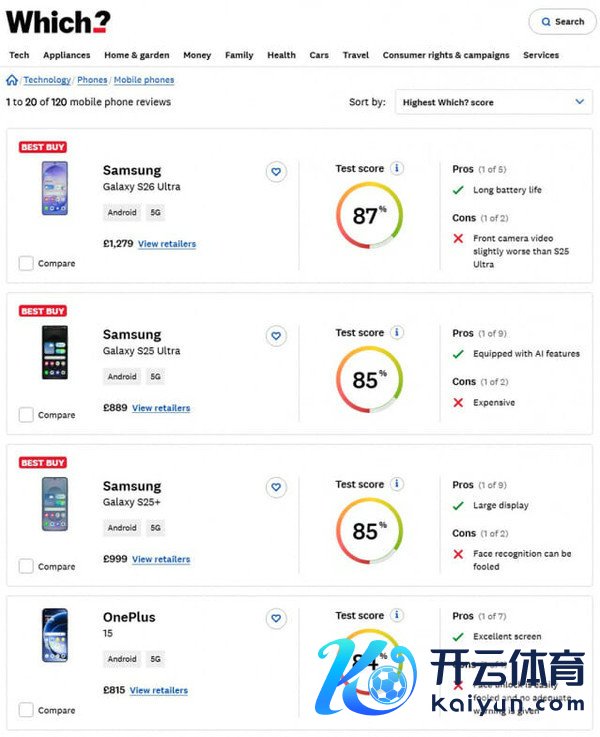
Task: Favourite the Galaxy S25+ with the heart
Action: coord(276,487)
